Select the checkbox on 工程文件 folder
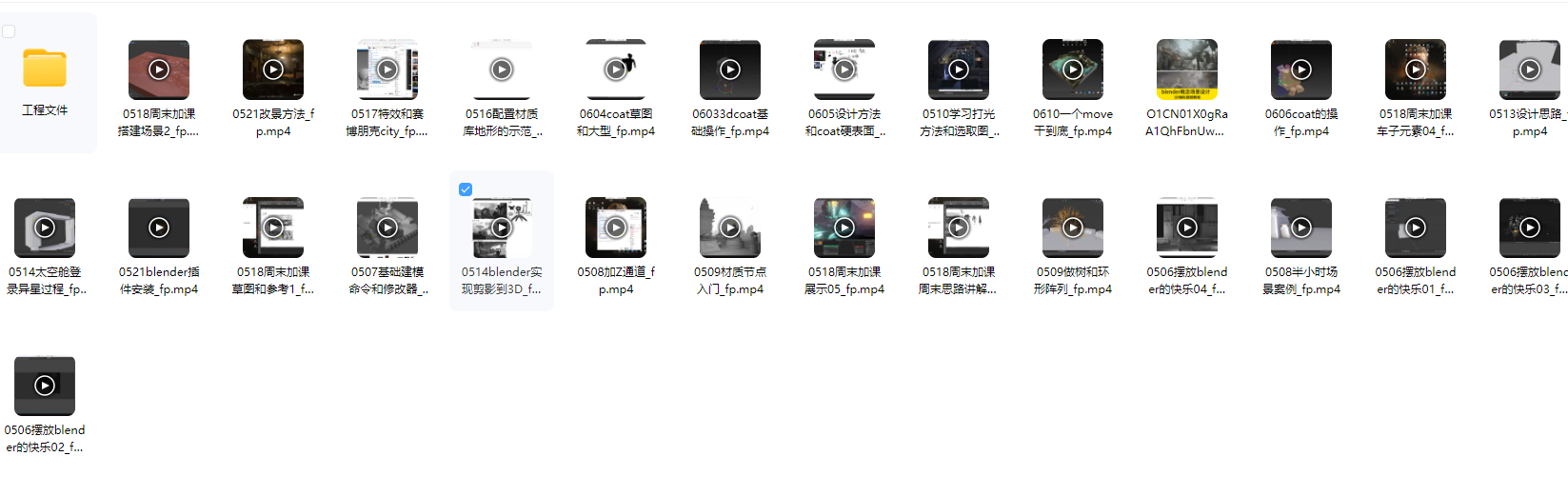This screenshot has height=496, width=1568. (9, 31)
